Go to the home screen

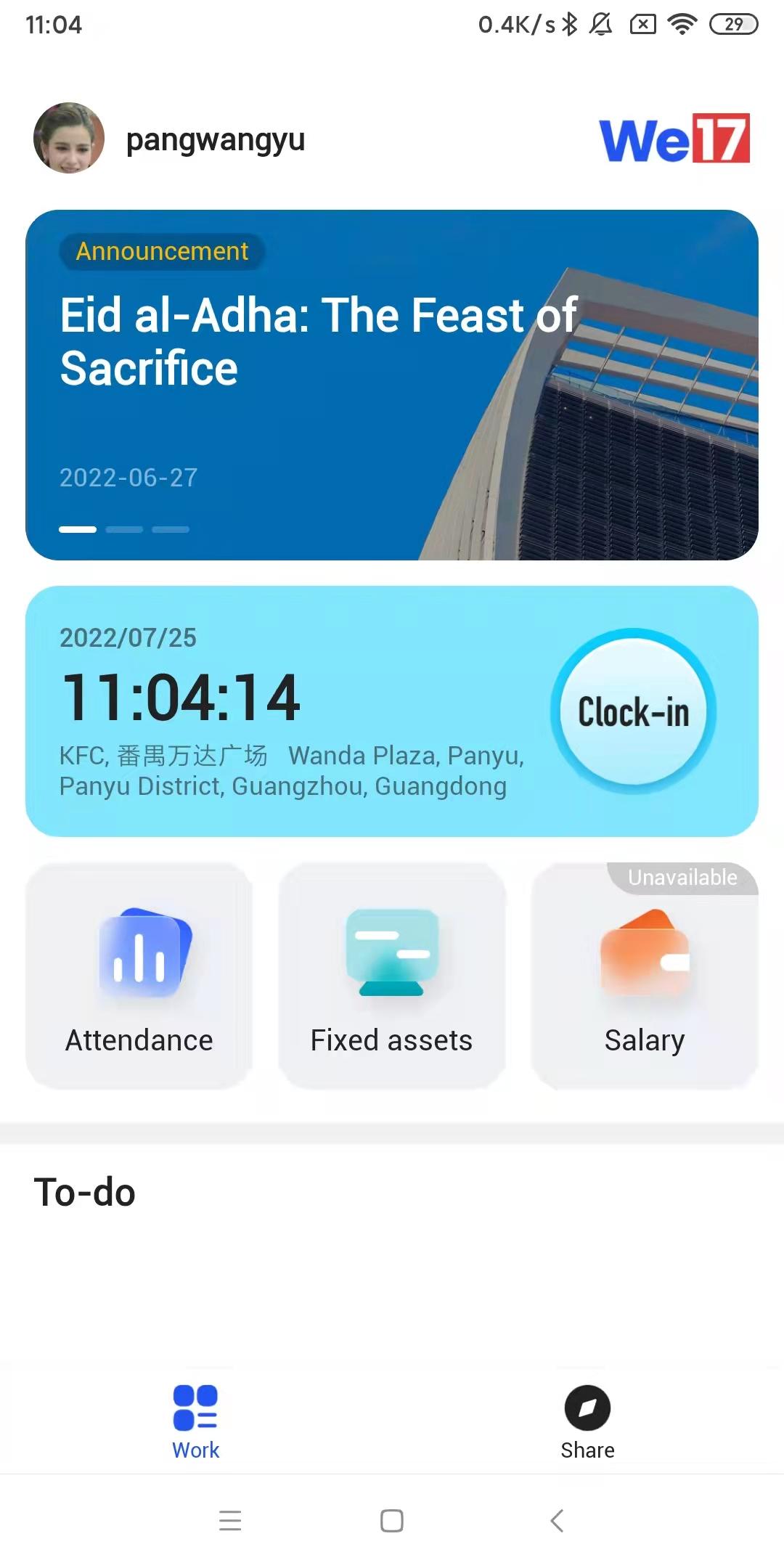392,1520
